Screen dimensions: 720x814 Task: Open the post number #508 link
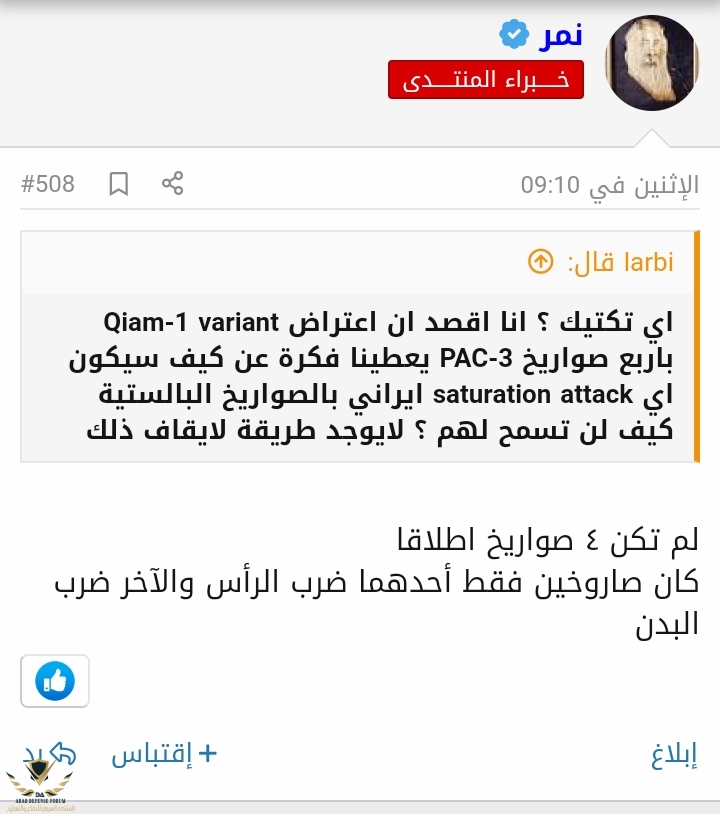click(48, 184)
